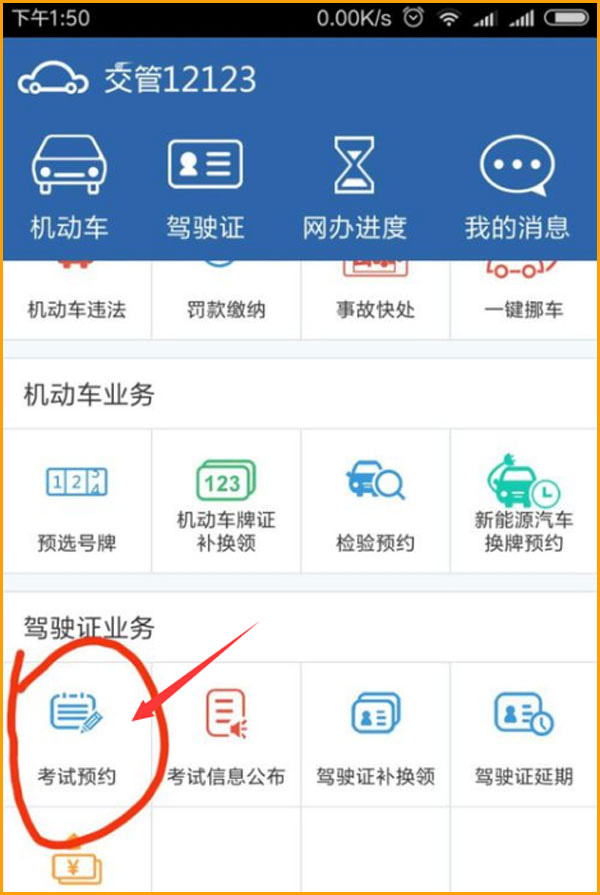Select 驾驶证延期 license extension
The width and height of the screenshot is (600, 895).
tap(524, 735)
